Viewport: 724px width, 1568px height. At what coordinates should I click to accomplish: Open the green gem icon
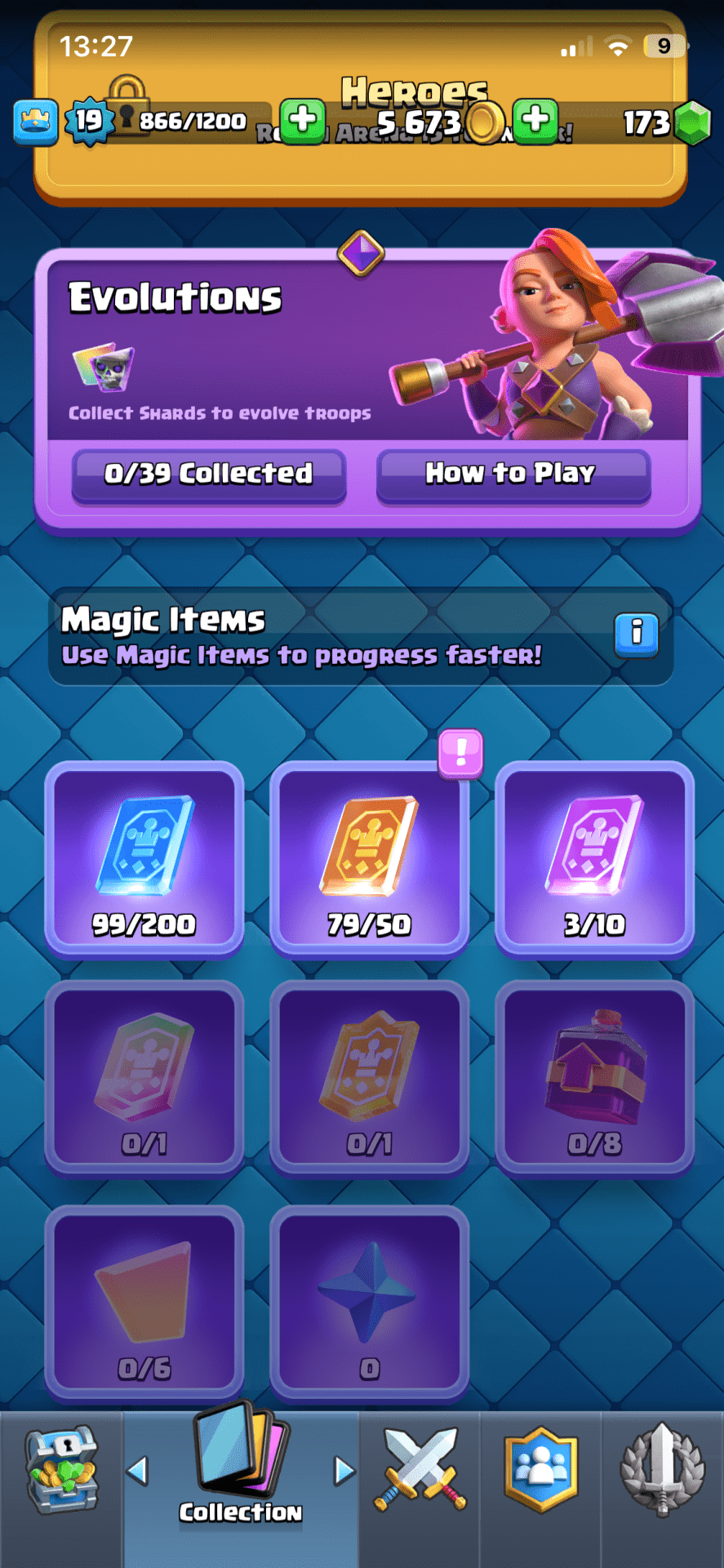(694, 122)
